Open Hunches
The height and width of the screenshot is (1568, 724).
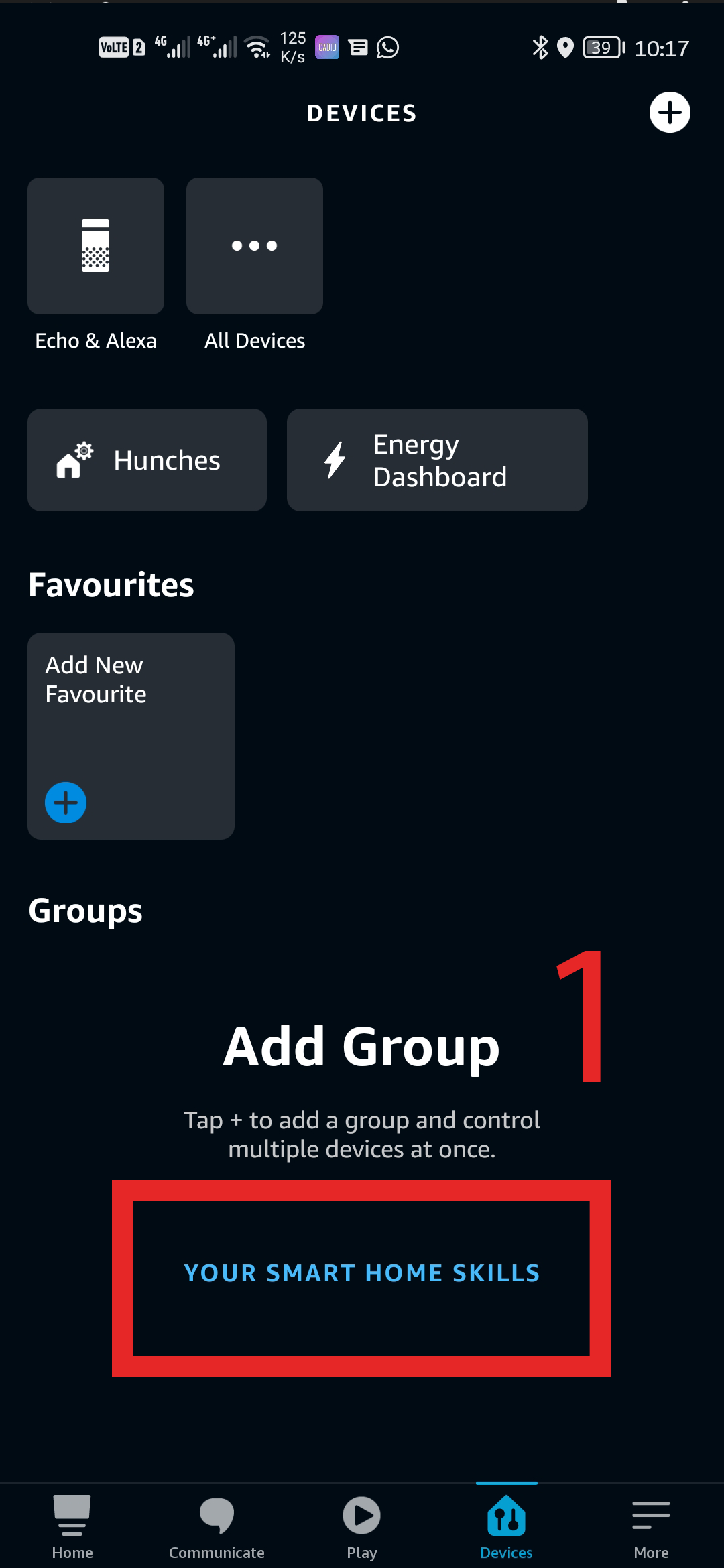click(147, 460)
